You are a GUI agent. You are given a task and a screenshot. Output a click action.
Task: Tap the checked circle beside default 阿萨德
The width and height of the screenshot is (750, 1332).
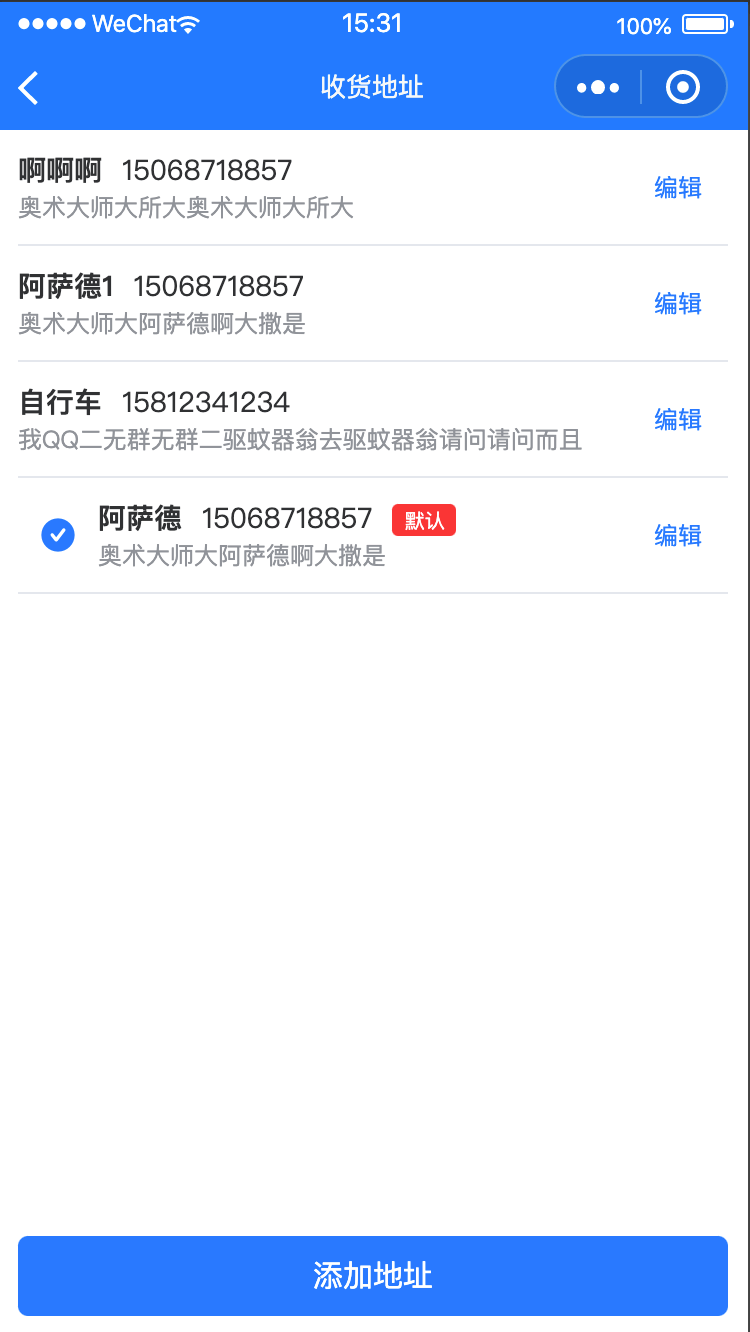58,535
